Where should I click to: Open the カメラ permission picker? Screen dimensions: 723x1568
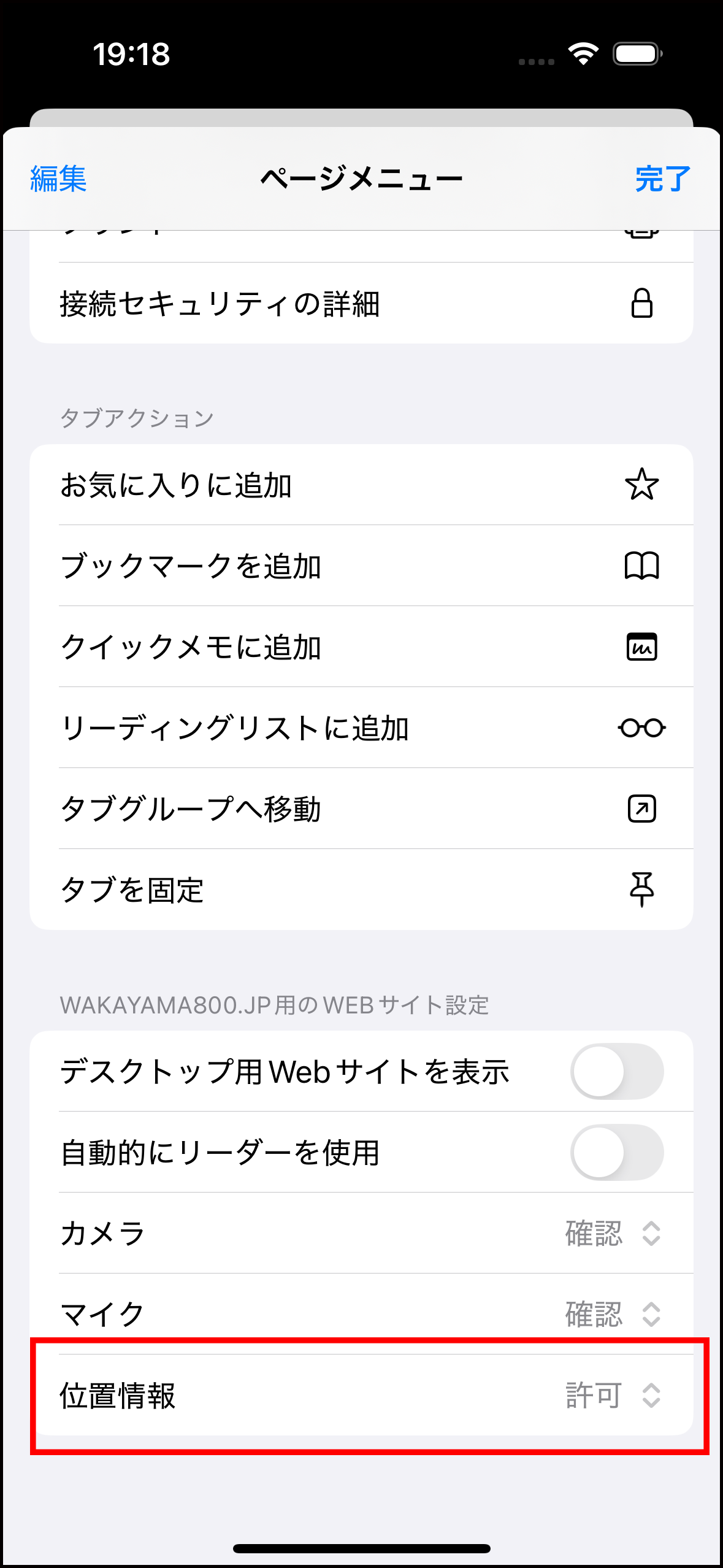[613, 1233]
